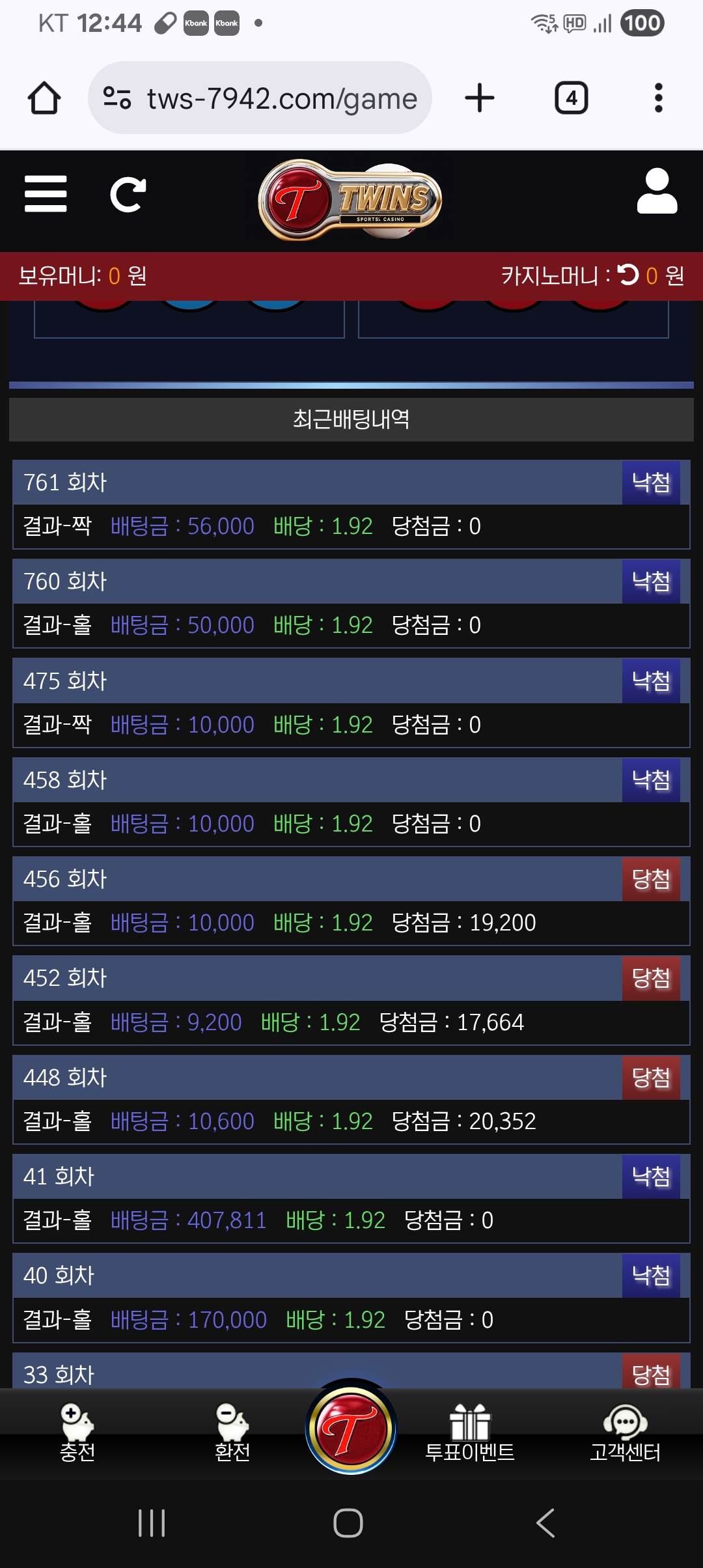This screenshot has width=703, height=1568.
Task: Open the user profile icon
Action: (x=657, y=191)
